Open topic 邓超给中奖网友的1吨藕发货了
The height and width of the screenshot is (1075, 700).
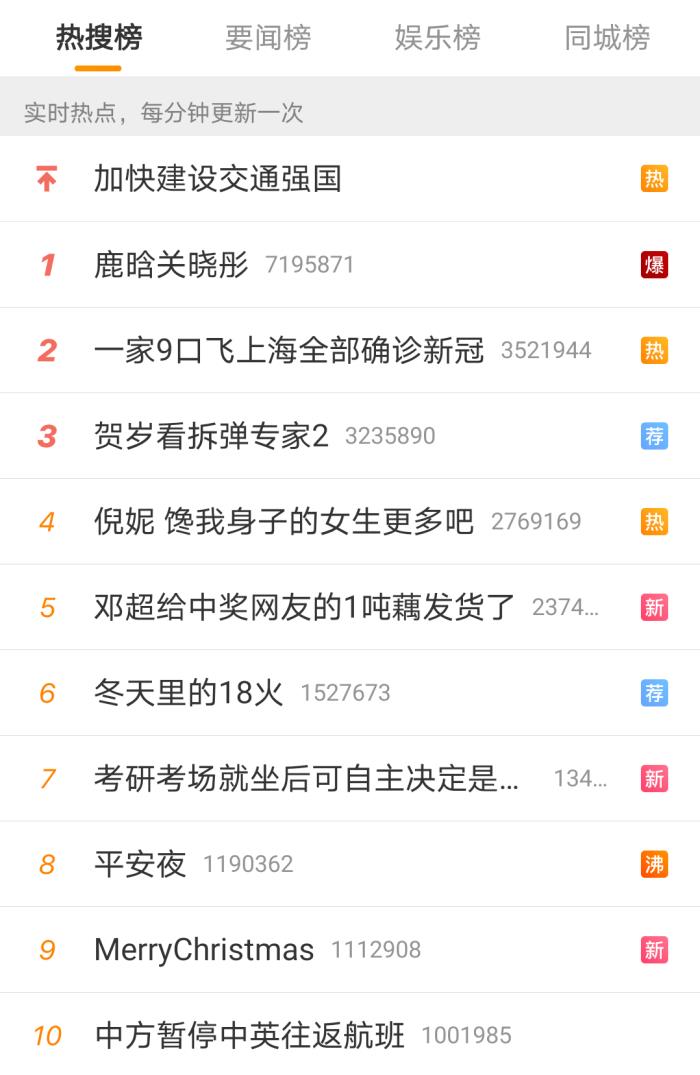click(305, 607)
